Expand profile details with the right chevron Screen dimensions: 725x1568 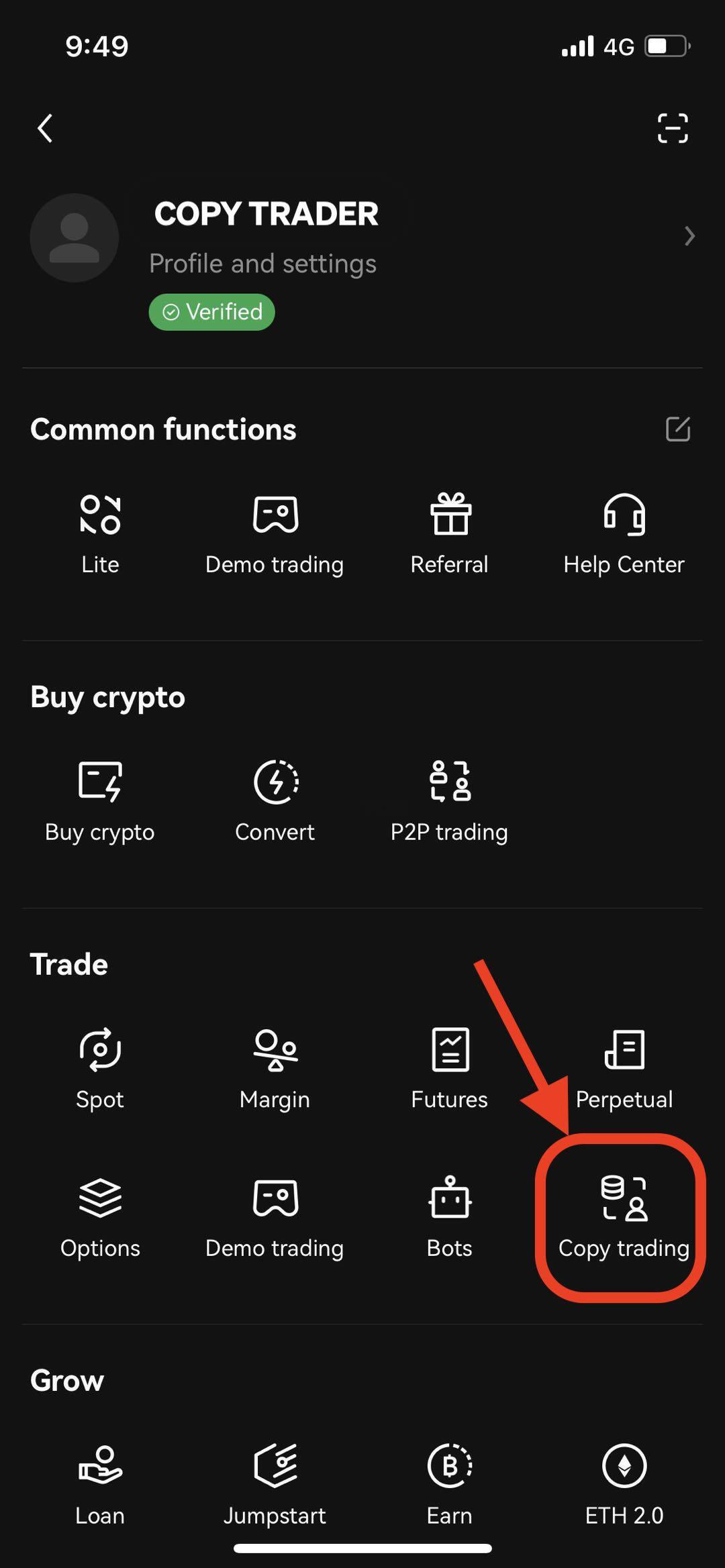tap(690, 236)
